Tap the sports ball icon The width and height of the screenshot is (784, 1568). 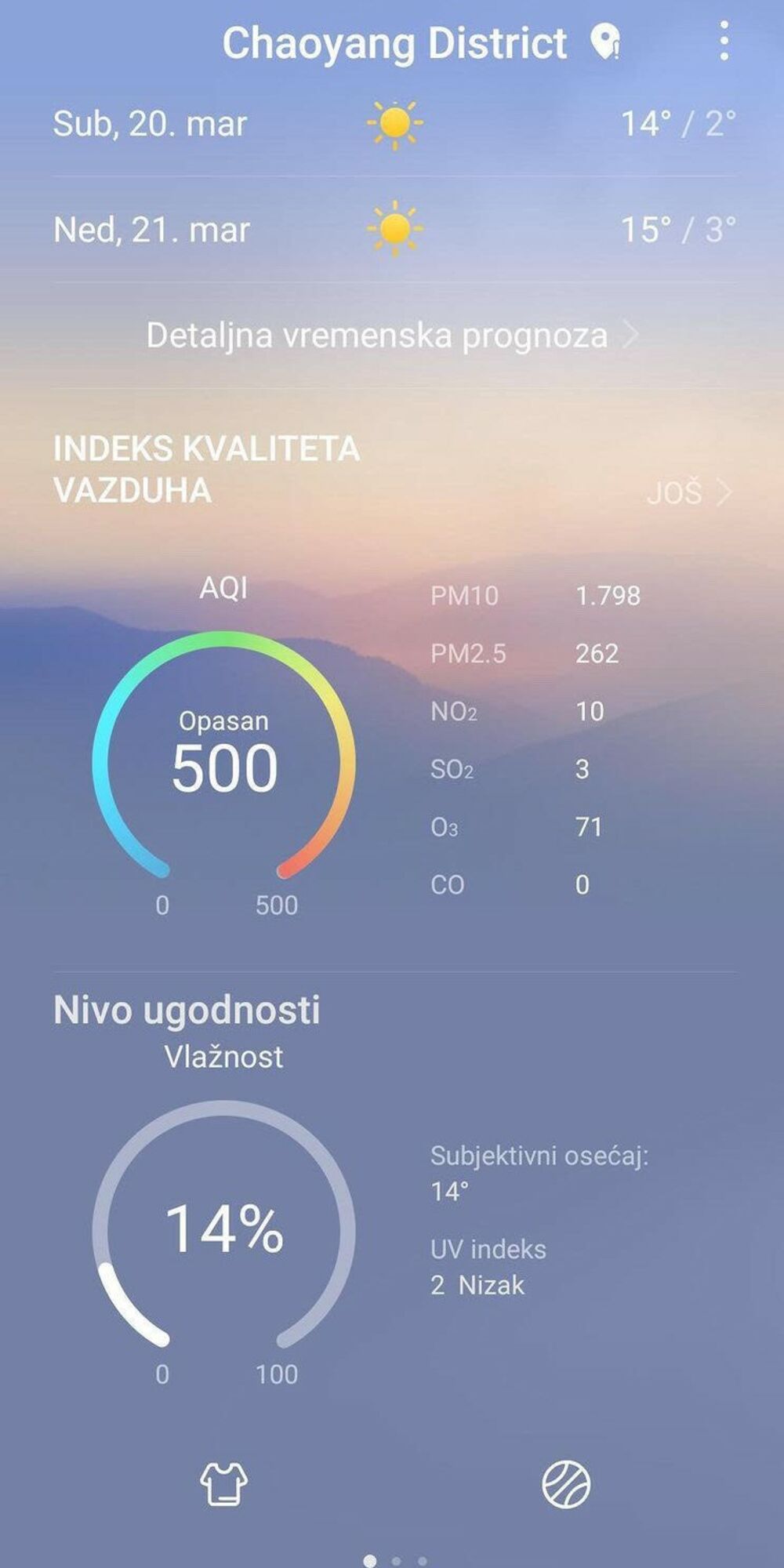point(566,1484)
